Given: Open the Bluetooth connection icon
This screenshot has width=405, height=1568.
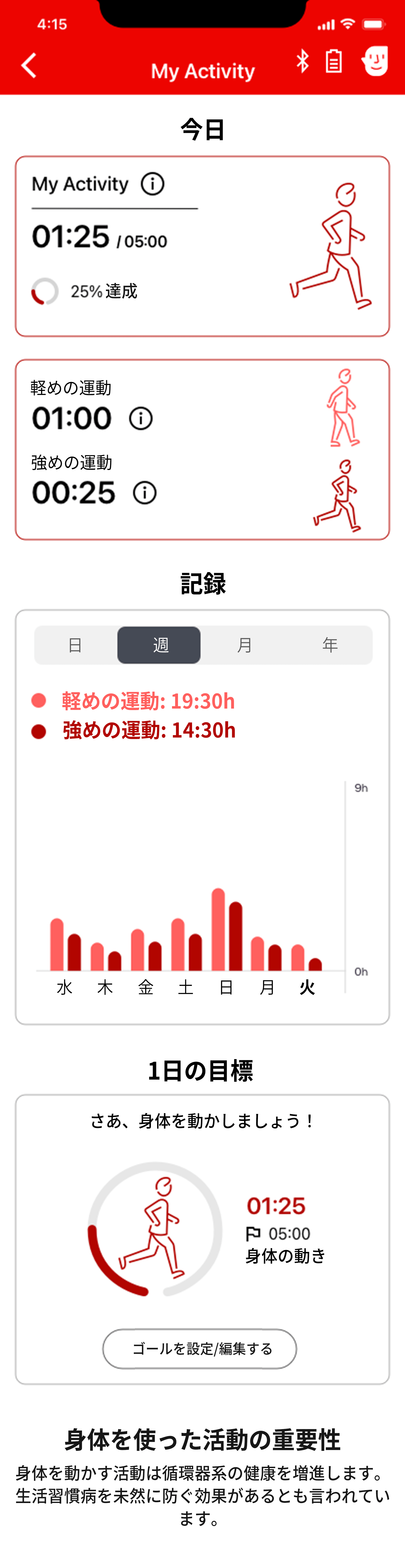Looking at the screenshot, I should coord(302,62).
